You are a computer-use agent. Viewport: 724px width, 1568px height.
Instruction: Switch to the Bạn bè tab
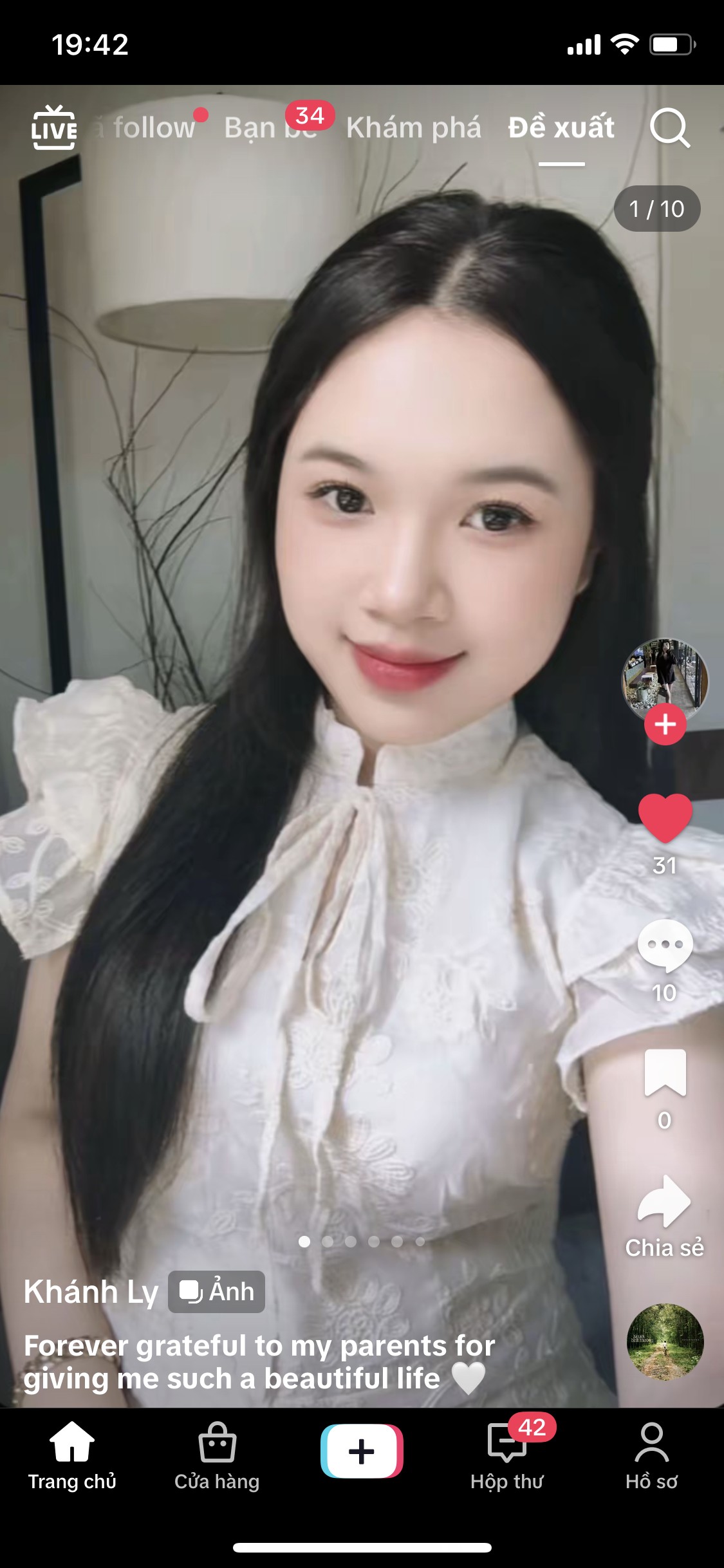click(x=270, y=127)
